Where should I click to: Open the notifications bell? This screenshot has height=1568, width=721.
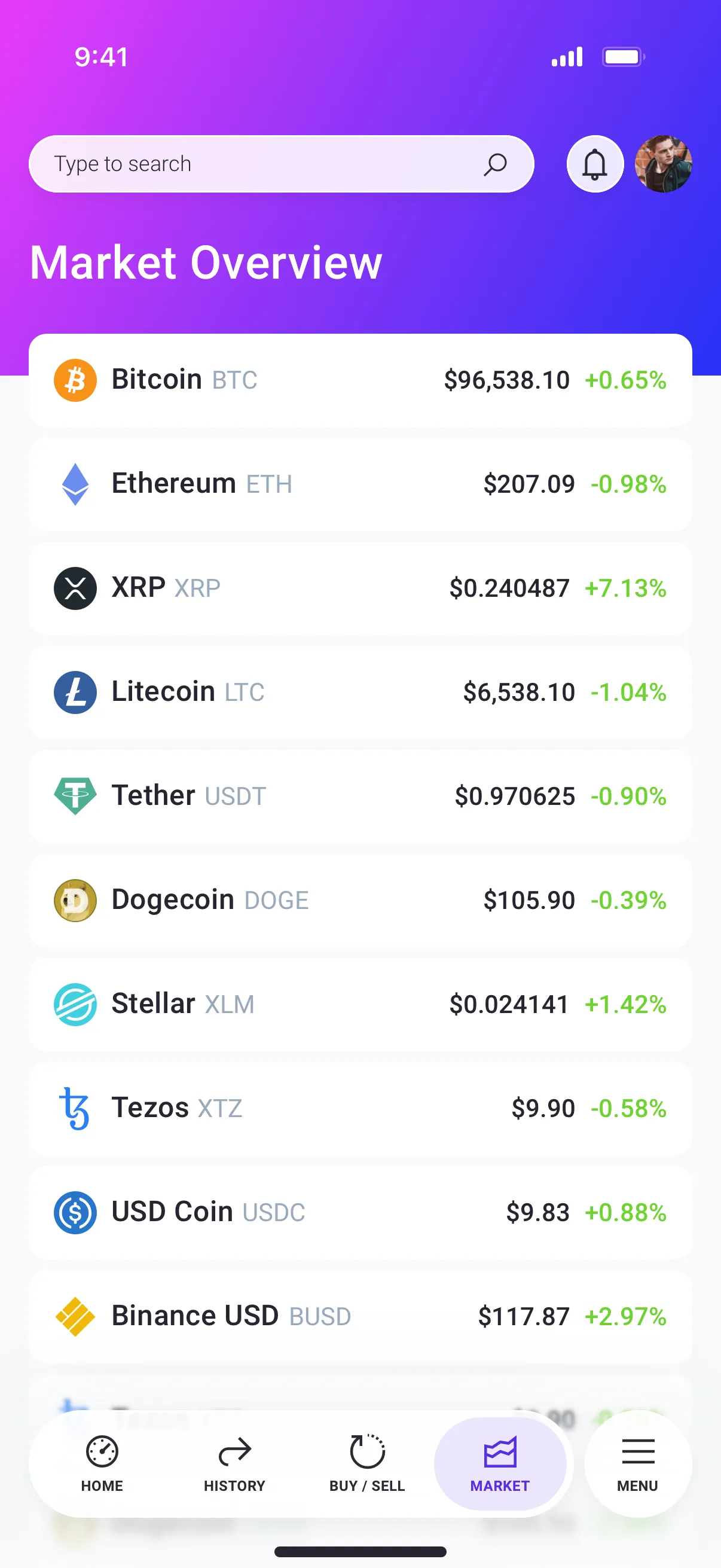click(594, 164)
